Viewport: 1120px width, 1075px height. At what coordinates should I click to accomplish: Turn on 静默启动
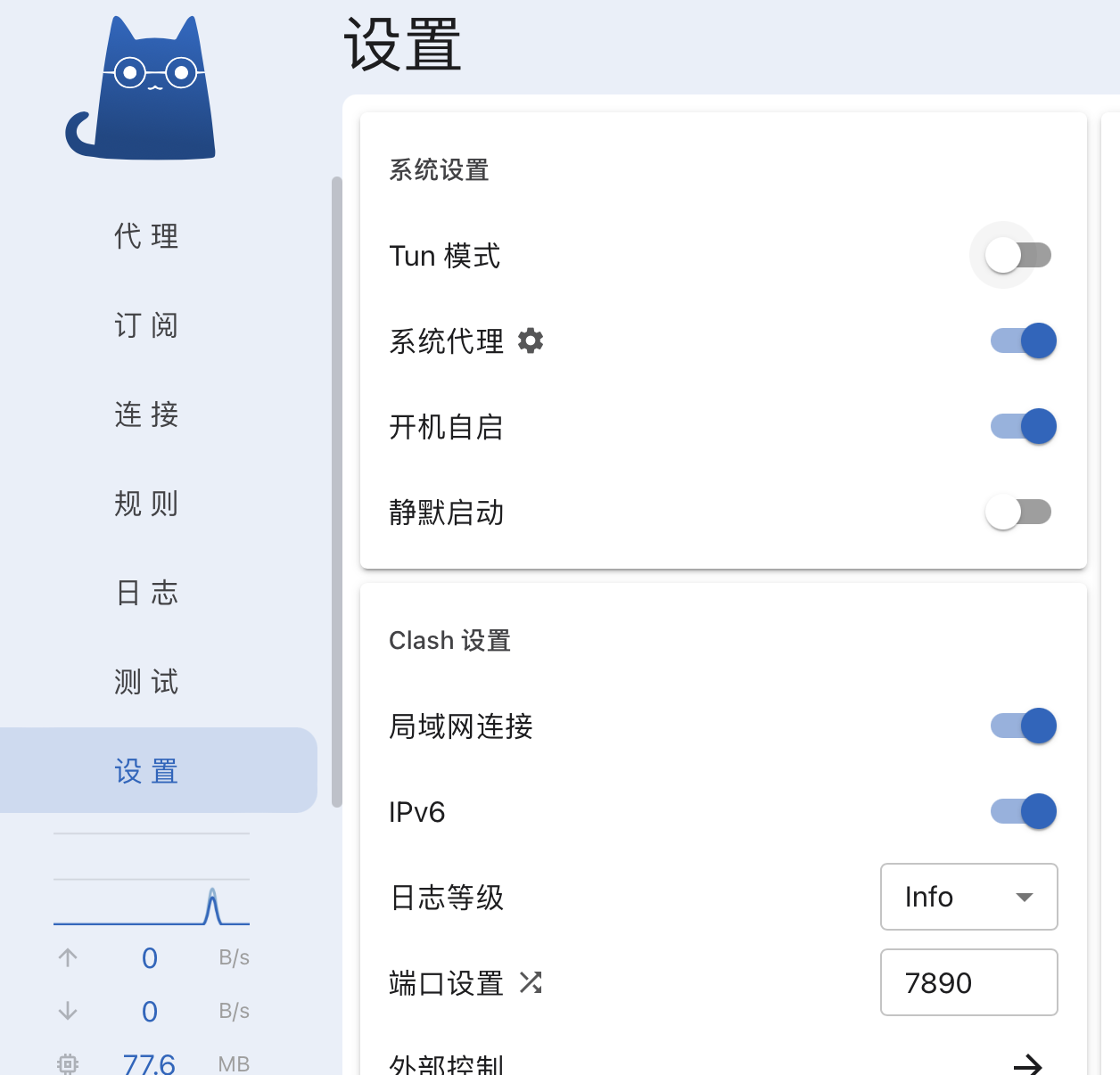(x=1019, y=513)
